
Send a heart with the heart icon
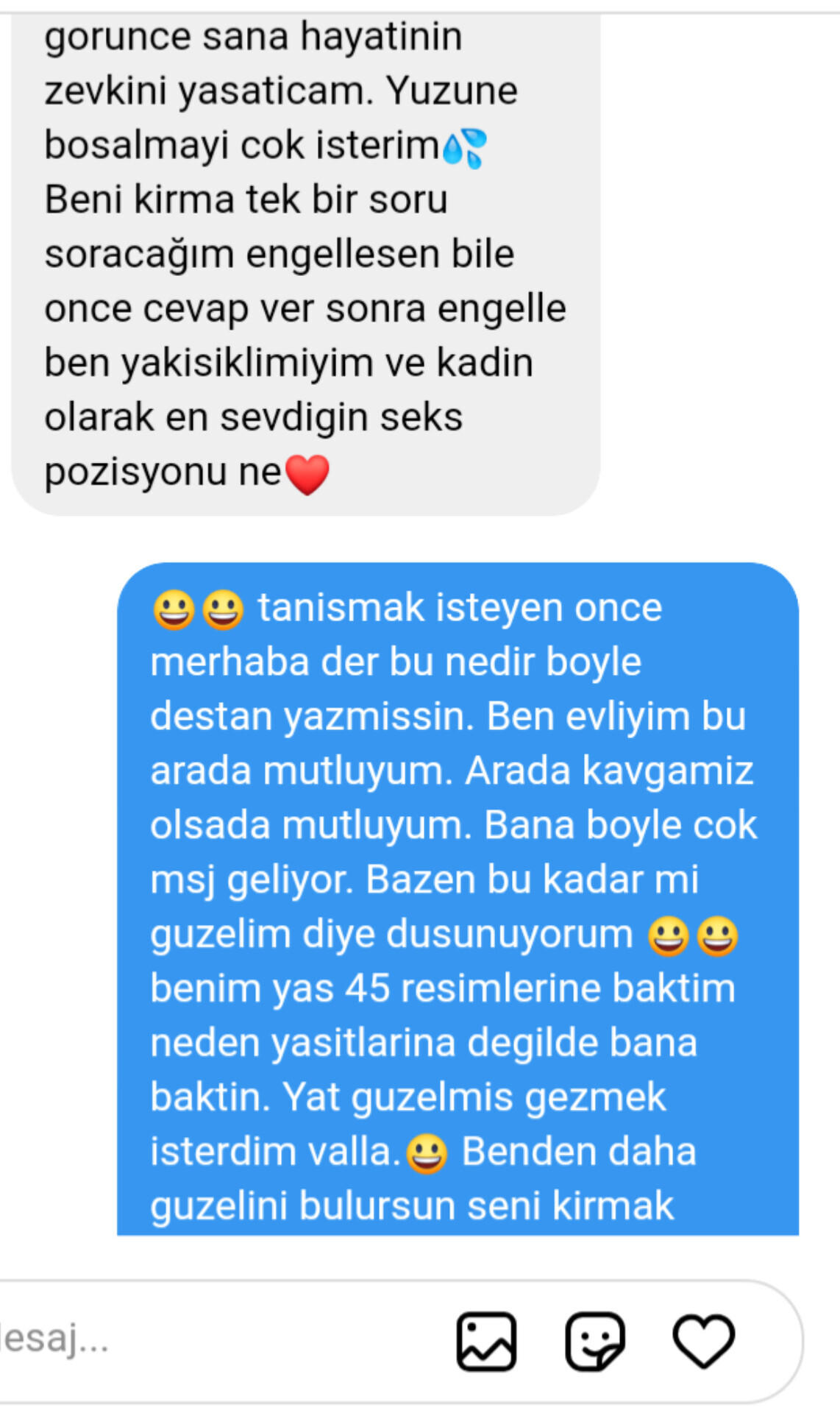[704, 1341]
